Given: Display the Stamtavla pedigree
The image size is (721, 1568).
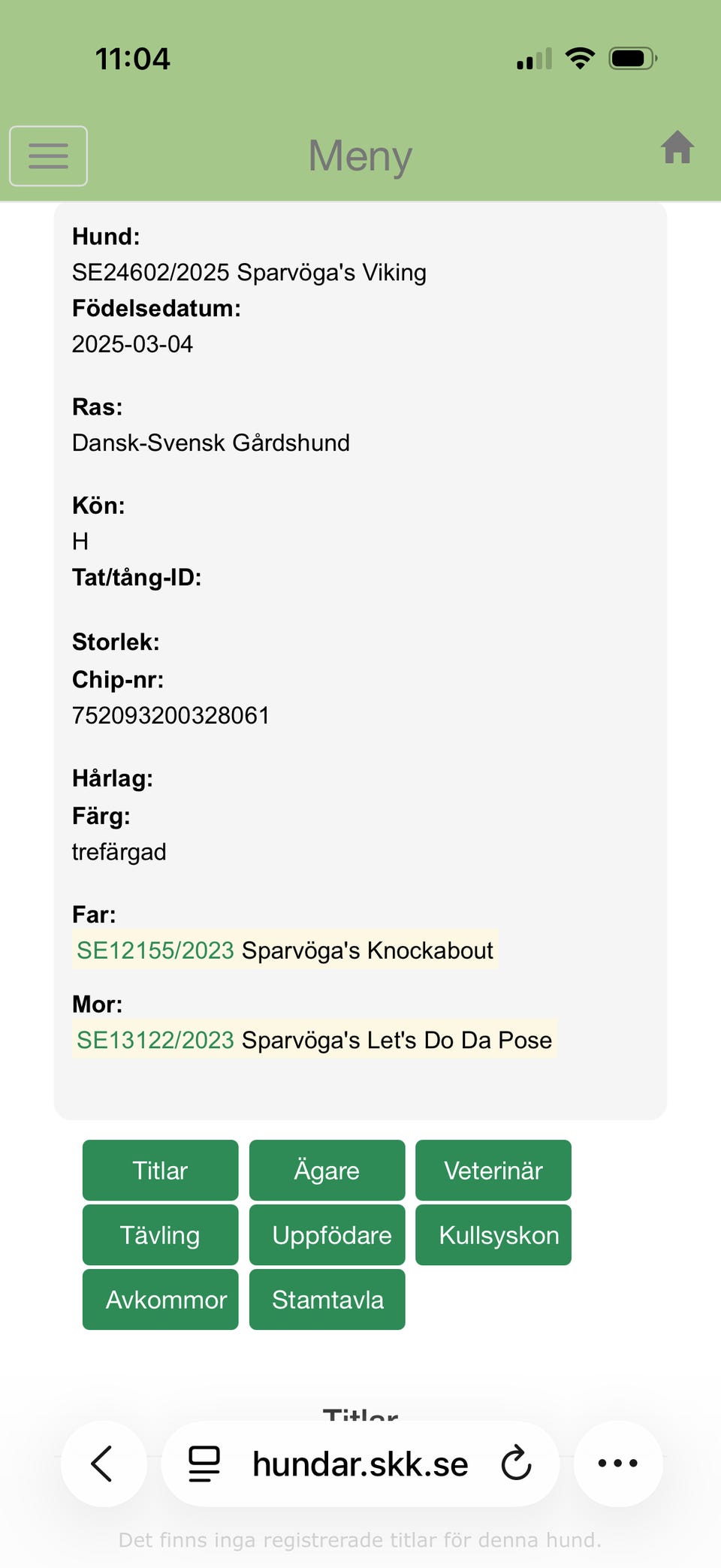Looking at the screenshot, I should (327, 1300).
